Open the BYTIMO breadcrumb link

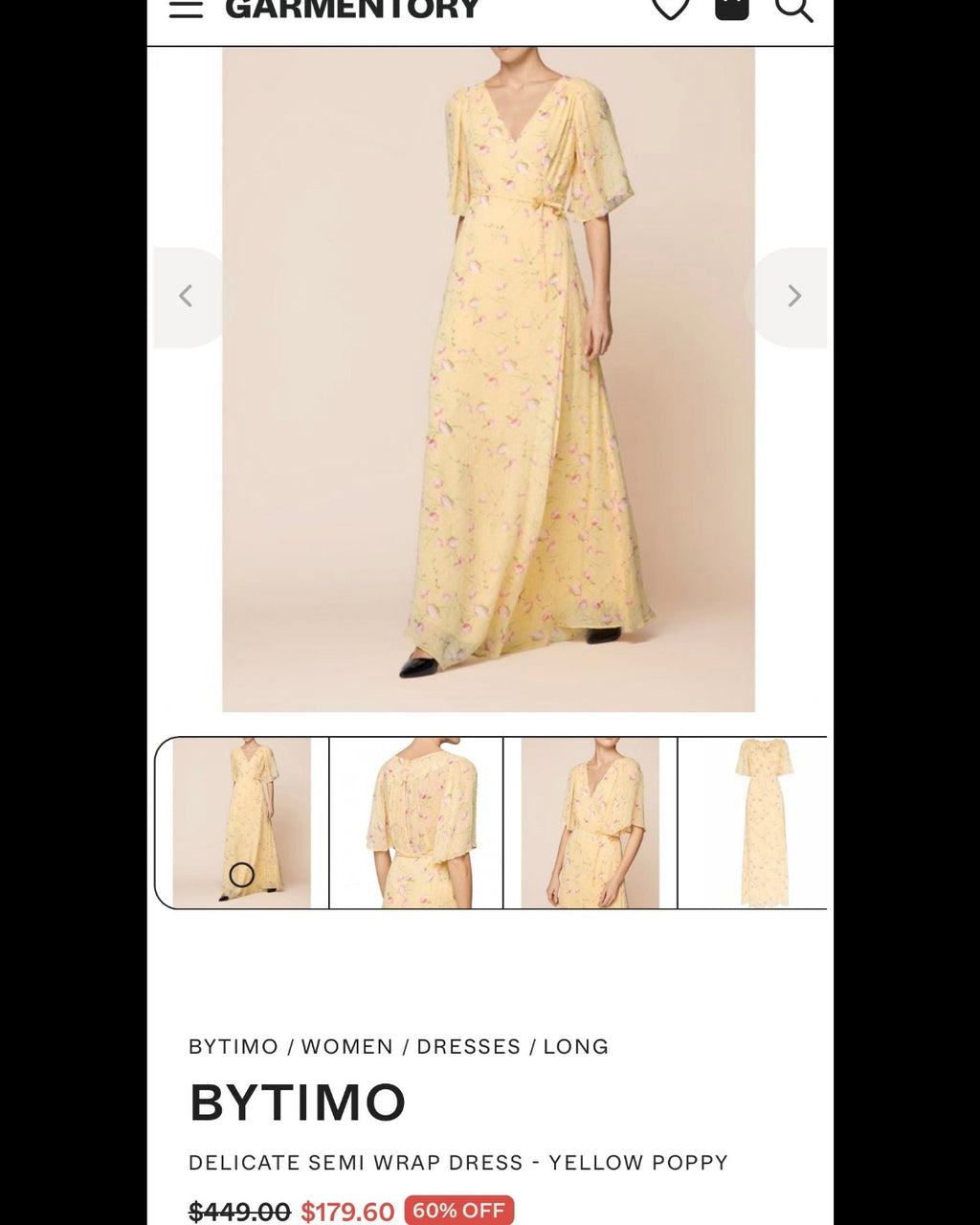click(x=234, y=1047)
